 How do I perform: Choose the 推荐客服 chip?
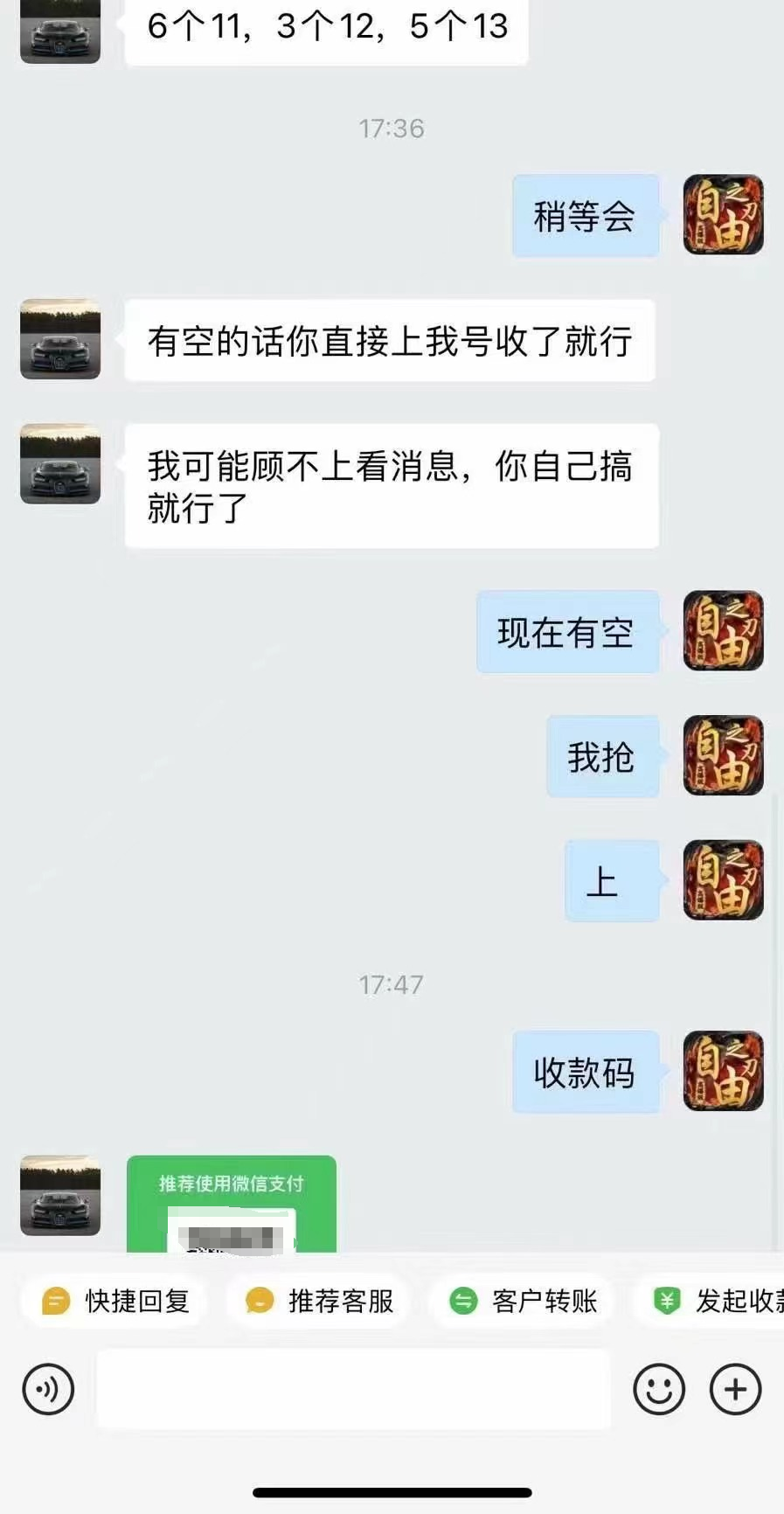[320, 1302]
